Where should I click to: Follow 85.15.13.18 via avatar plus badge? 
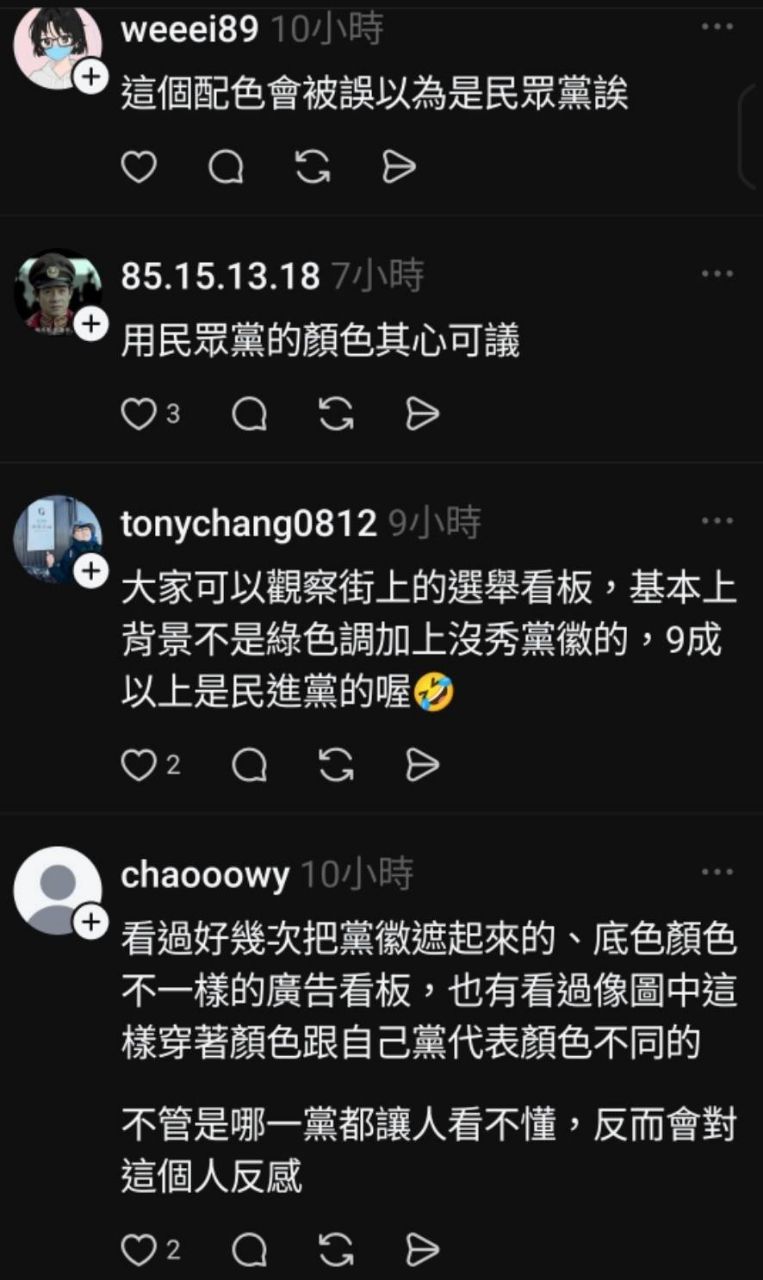coord(91,323)
